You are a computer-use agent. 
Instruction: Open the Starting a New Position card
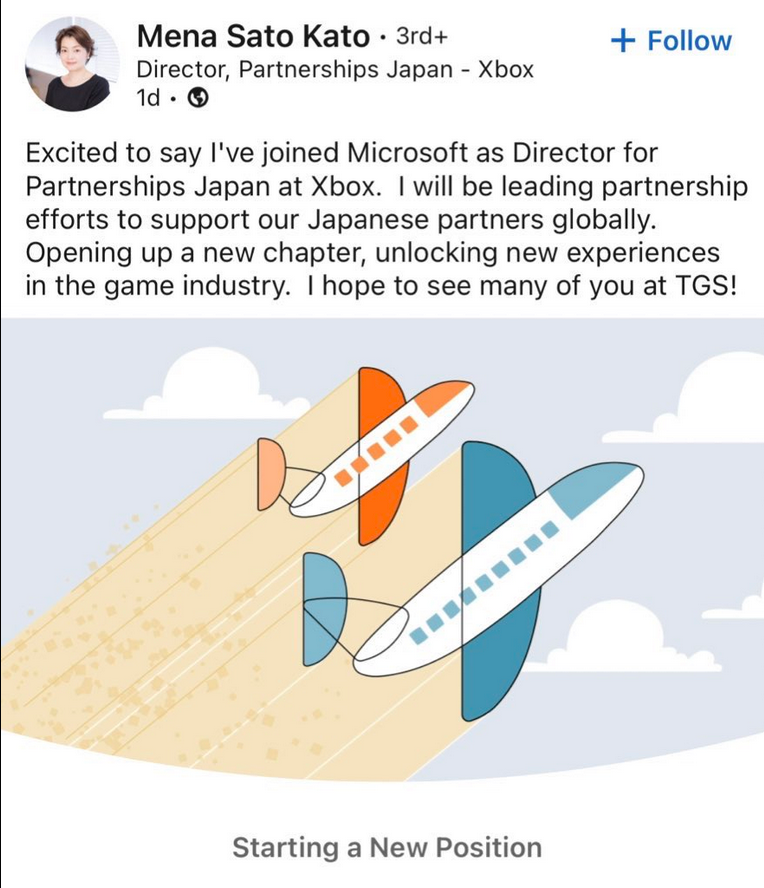tap(386, 848)
